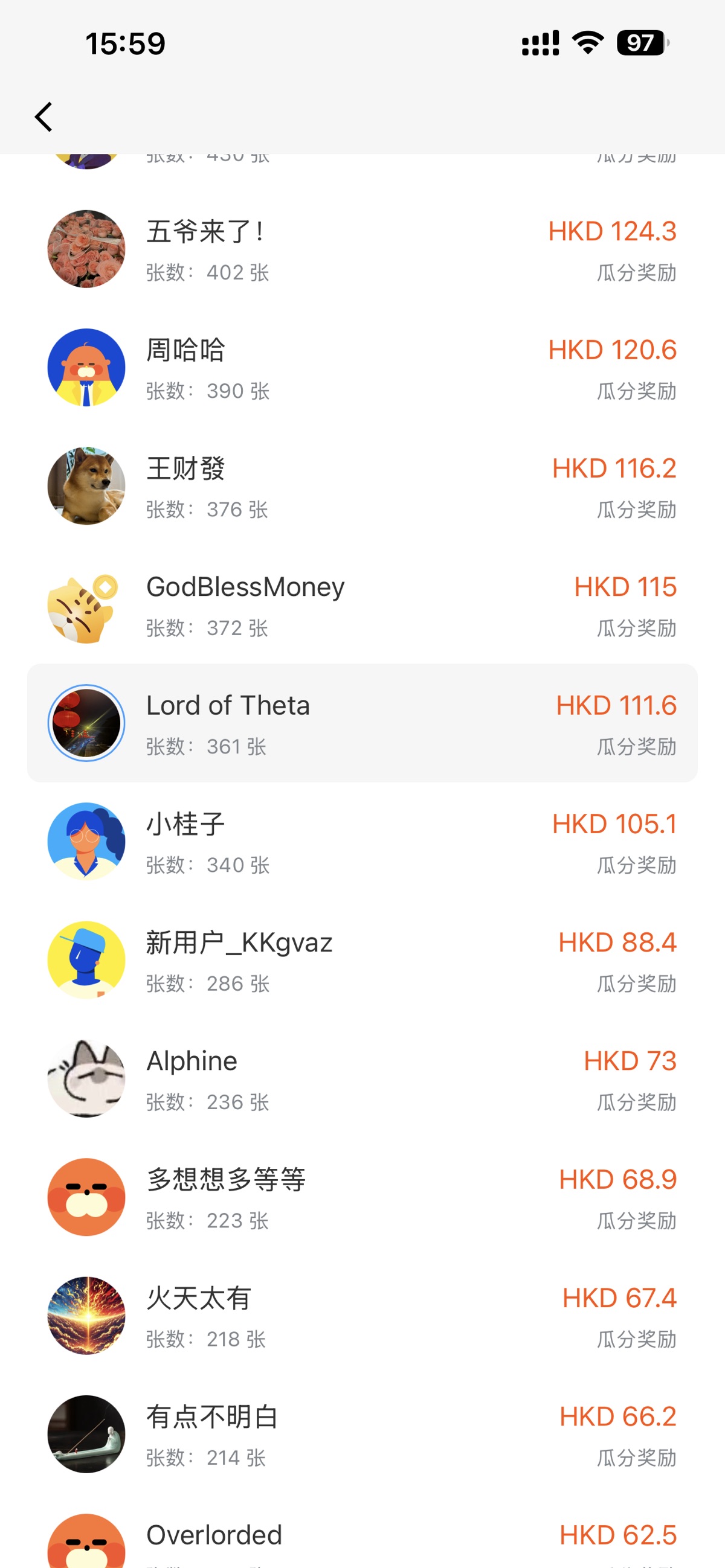Open 五爷来了！'s leaderboard entry
Viewport: 725px width, 1568px height.
[x=362, y=249]
